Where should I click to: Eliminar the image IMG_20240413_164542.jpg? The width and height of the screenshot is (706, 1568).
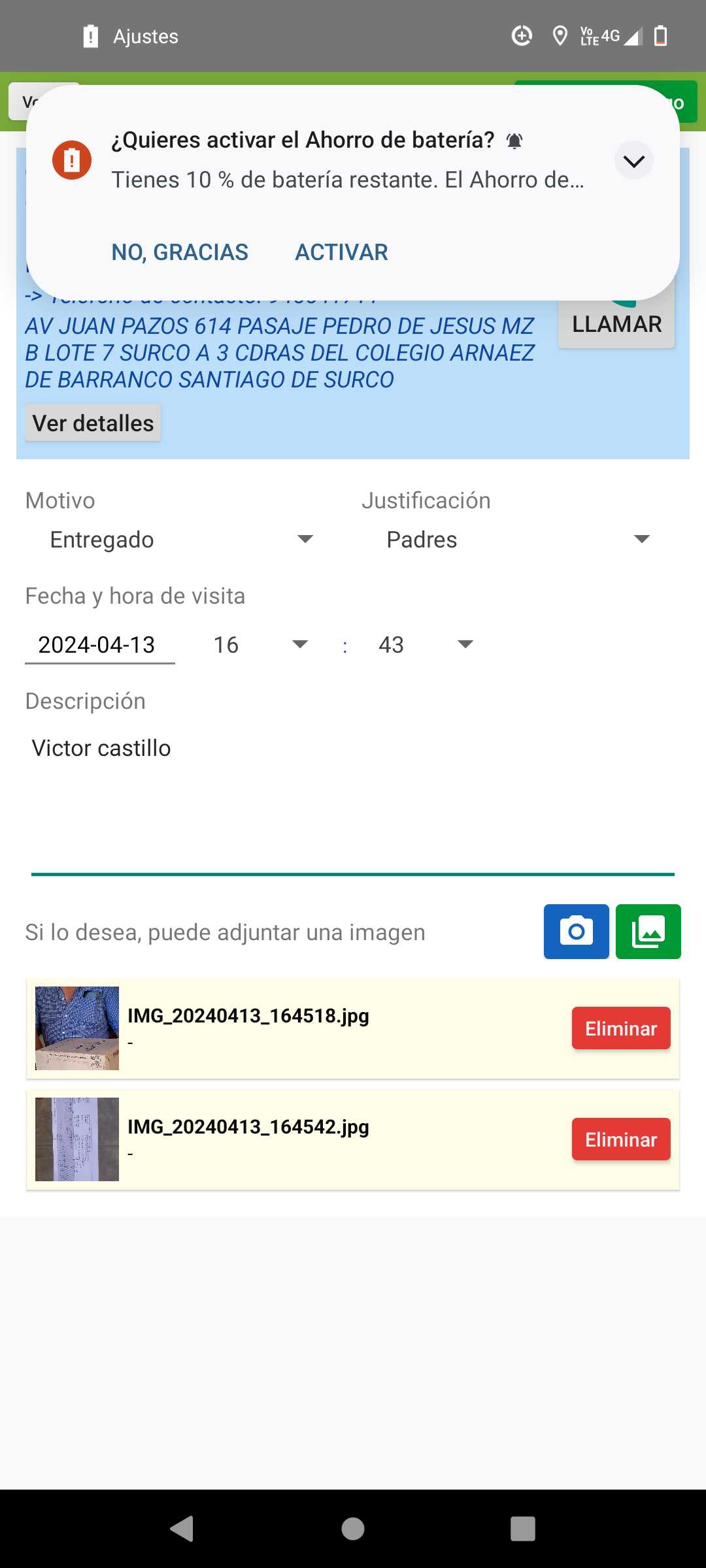[620, 1139]
